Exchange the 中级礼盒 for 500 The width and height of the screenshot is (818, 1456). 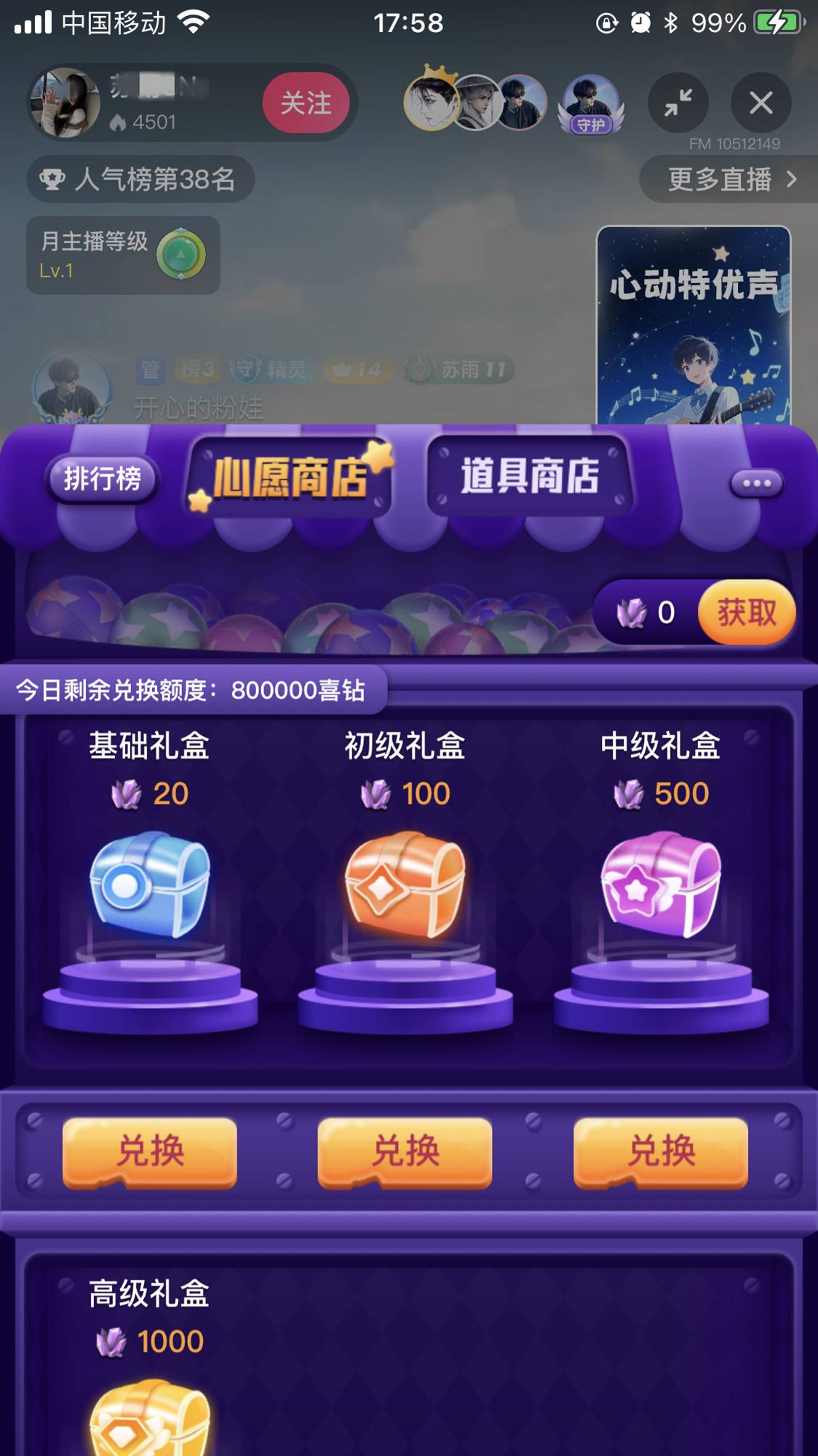click(661, 1152)
